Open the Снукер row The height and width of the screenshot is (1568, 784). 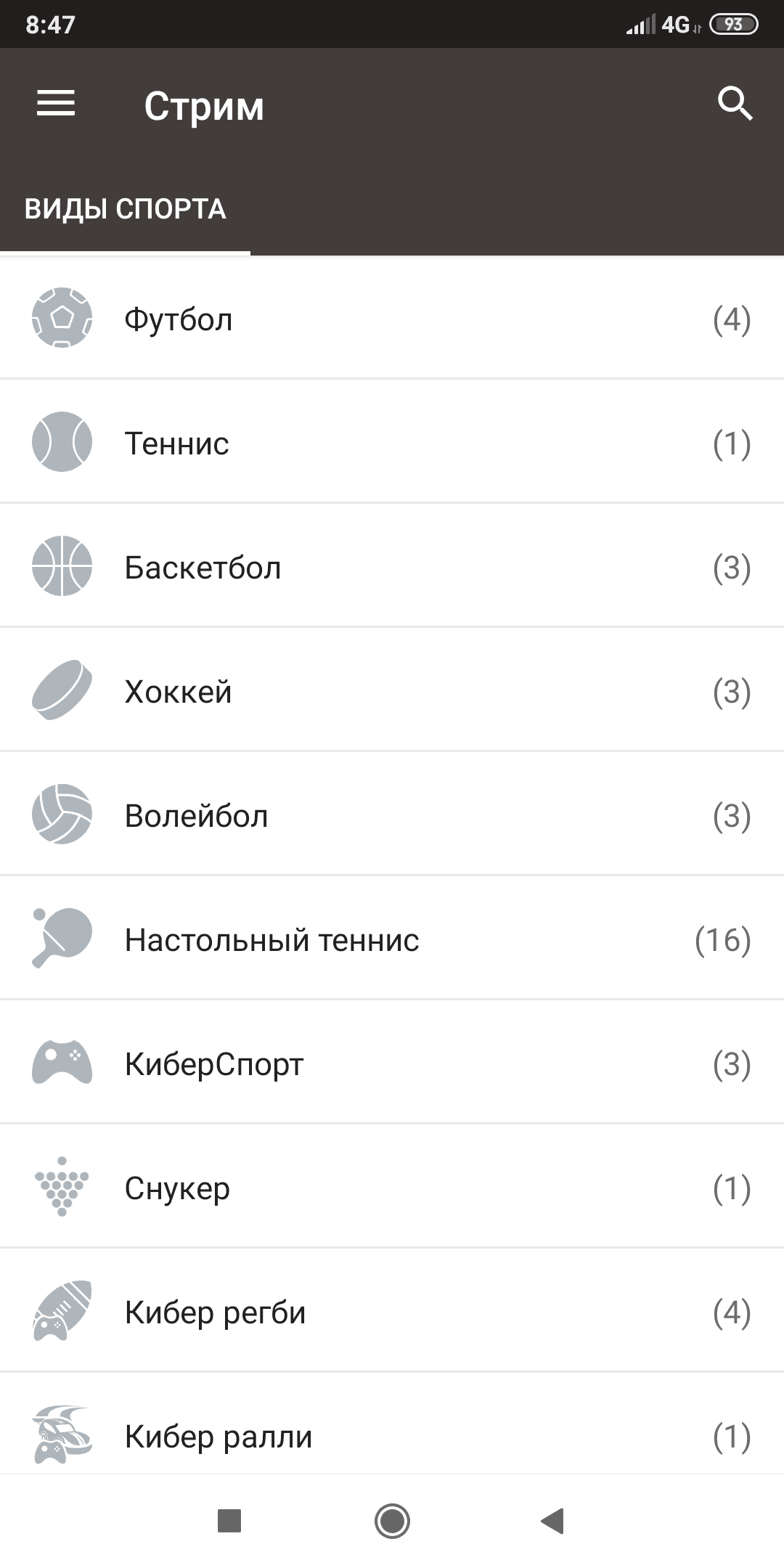[x=392, y=1188]
